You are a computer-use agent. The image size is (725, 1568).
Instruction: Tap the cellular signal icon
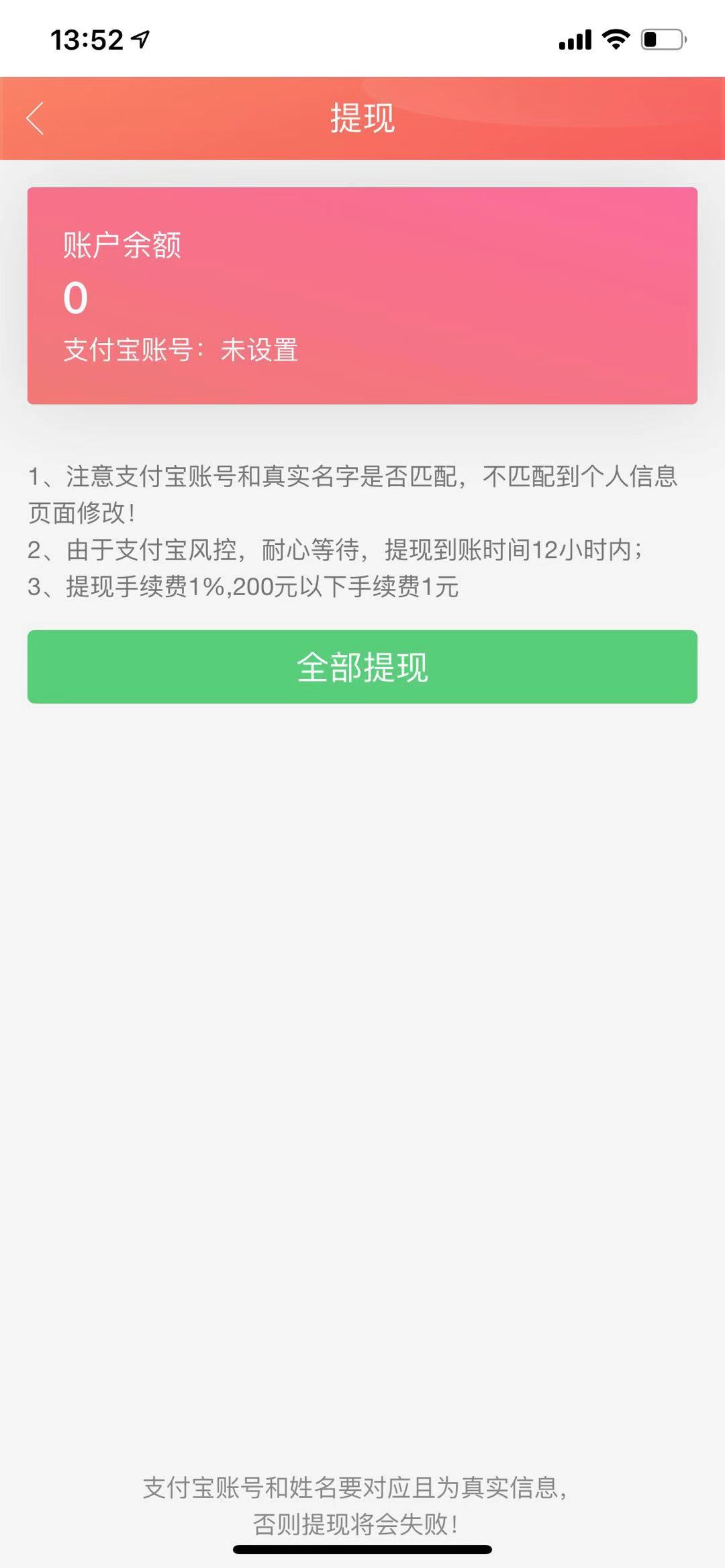(574, 40)
